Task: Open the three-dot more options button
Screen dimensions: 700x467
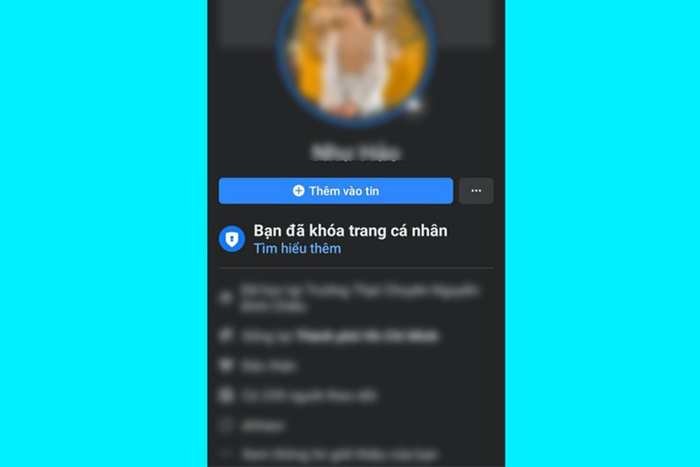Action: [476, 191]
